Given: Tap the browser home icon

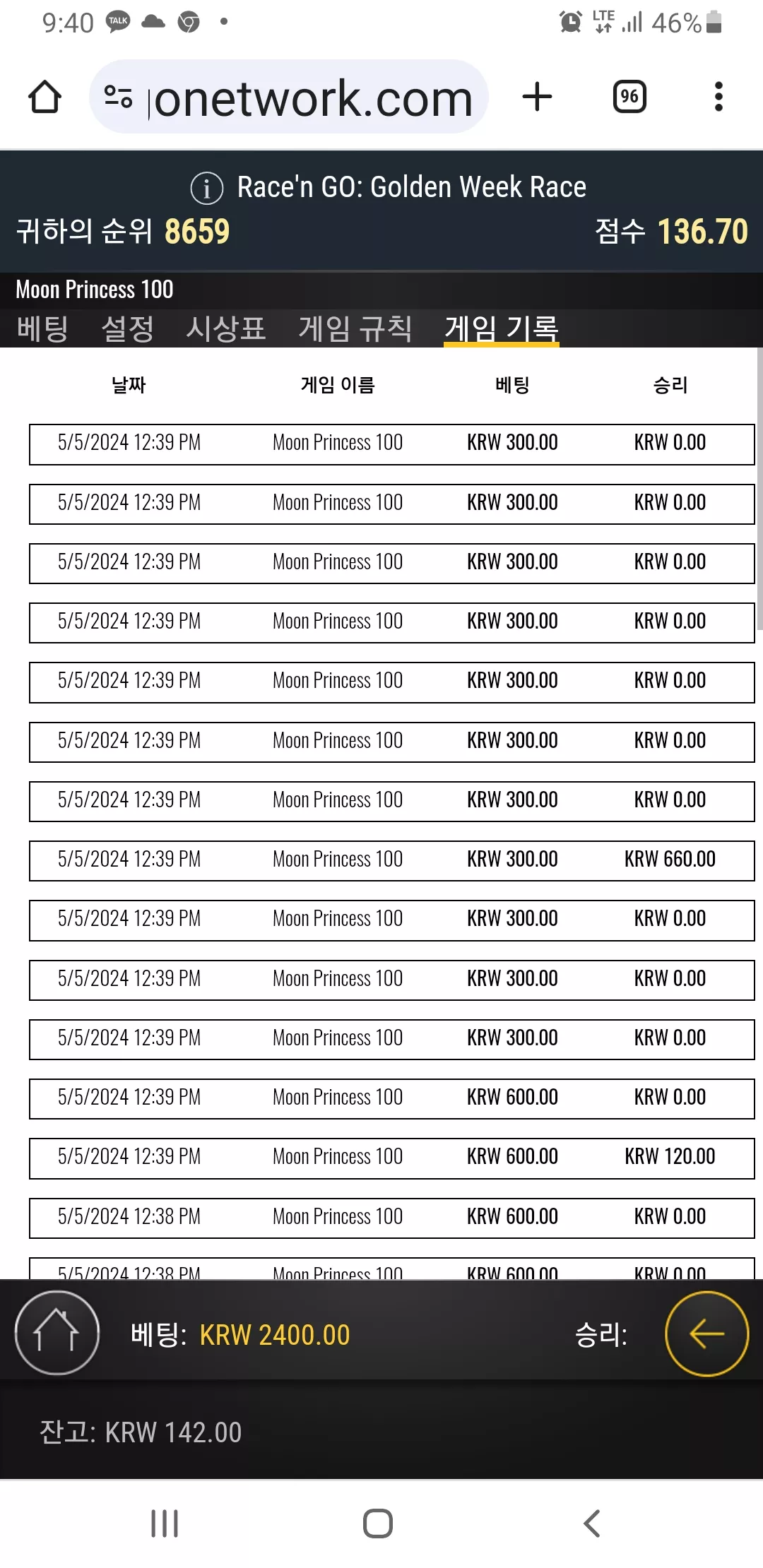Looking at the screenshot, I should pyautogui.click(x=45, y=97).
